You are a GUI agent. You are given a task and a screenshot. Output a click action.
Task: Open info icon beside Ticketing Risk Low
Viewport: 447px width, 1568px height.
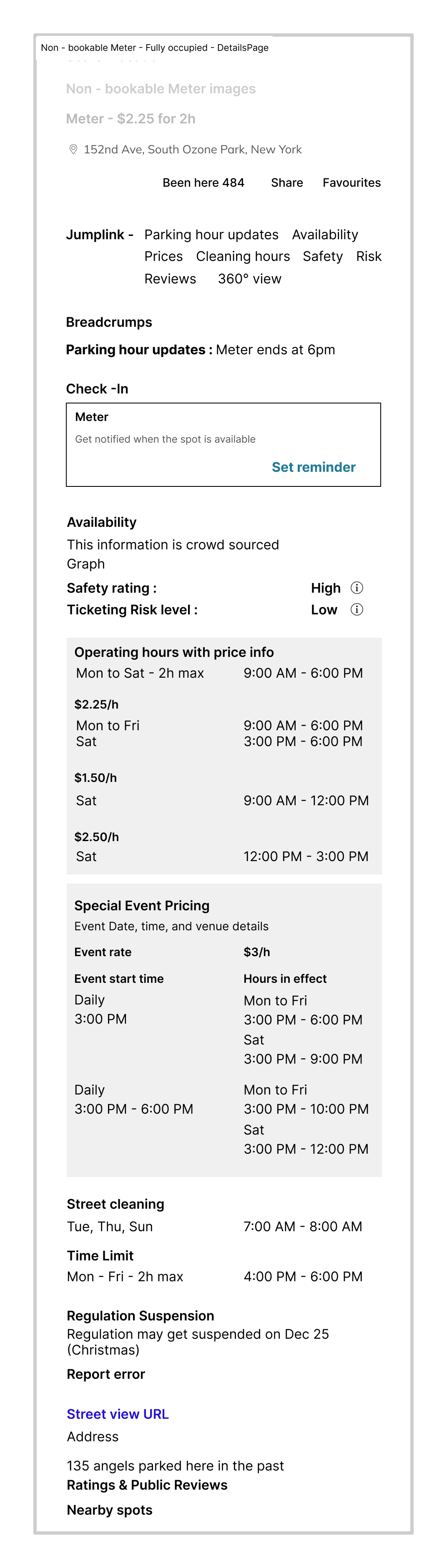coord(357,610)
